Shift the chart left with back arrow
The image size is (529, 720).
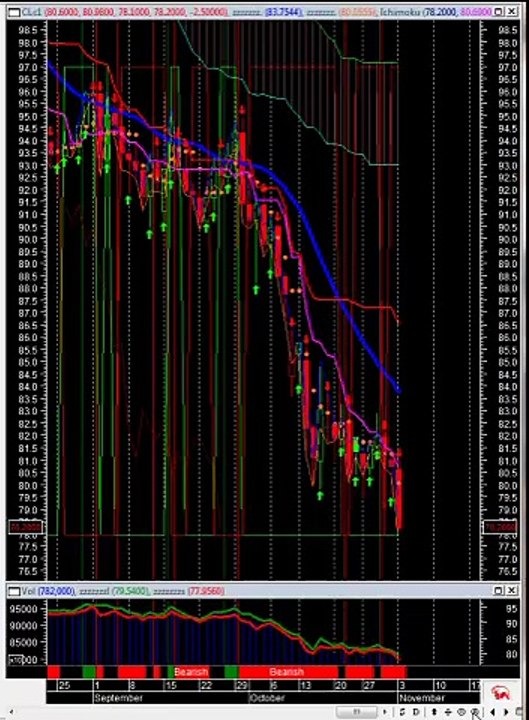click(492, 712)
